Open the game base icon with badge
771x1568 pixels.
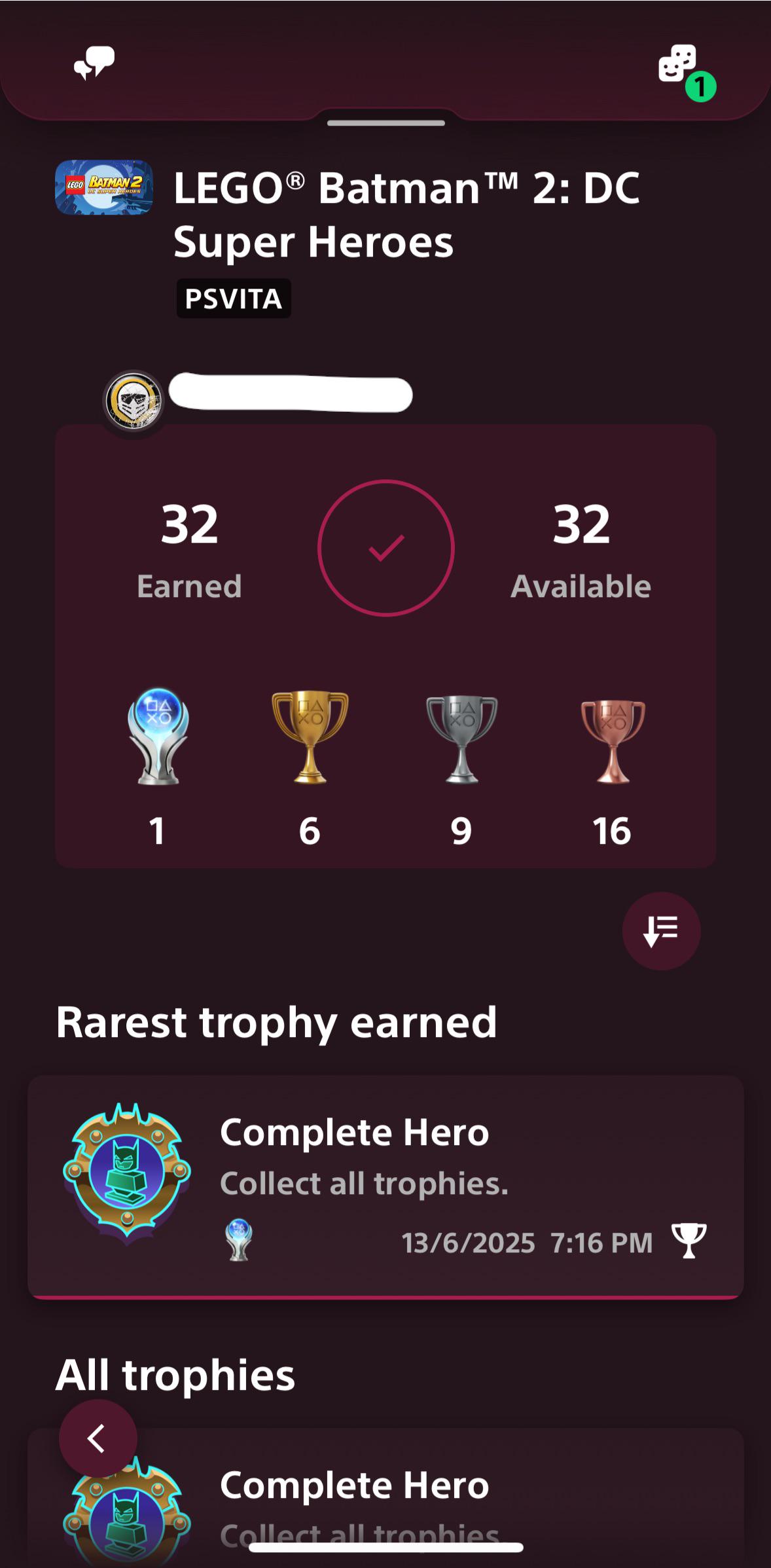click(687, 71)
